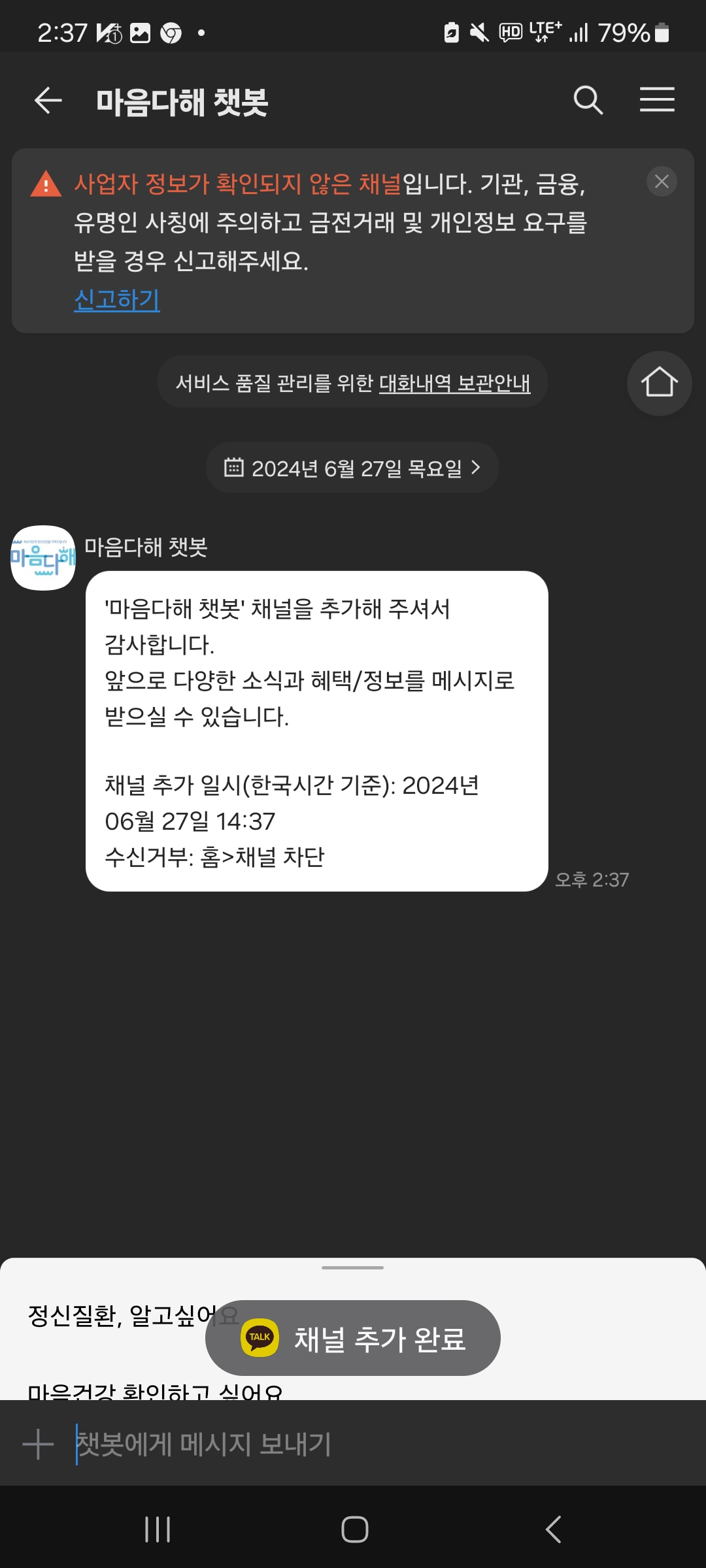Go back from the 마음다해 챗봇 chat
The height and width of the screenshot is (1568, 706).
click(48, 101)
